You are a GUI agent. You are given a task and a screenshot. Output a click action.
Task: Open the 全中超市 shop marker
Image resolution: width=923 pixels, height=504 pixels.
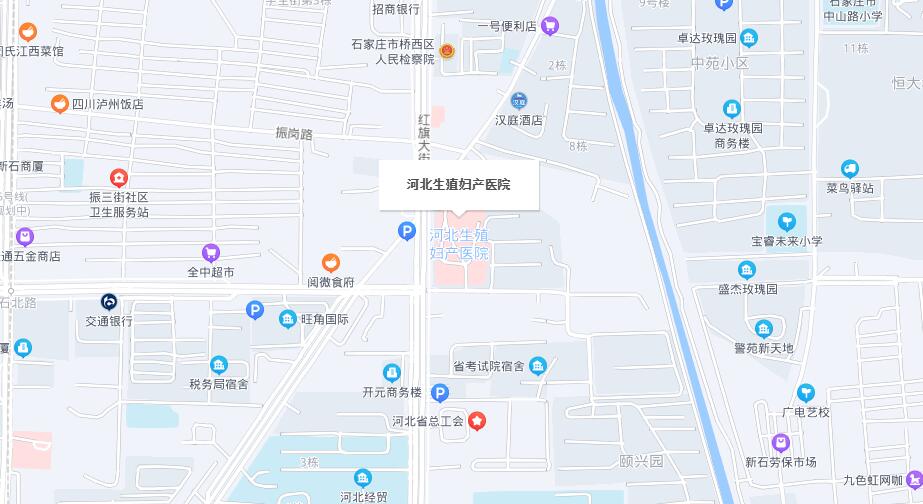point(210,252)
